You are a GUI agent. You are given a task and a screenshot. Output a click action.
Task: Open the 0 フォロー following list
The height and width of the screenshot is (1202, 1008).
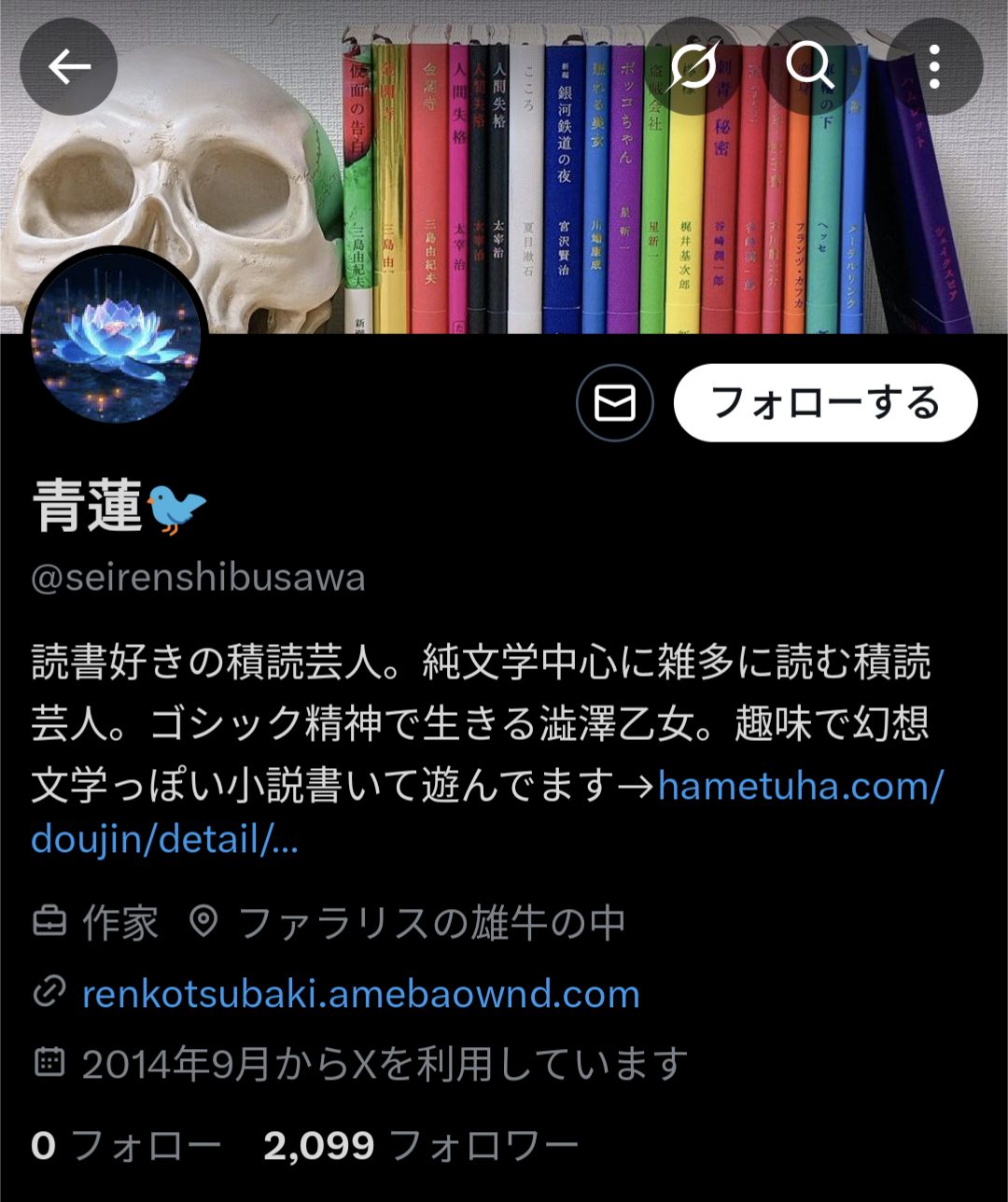pos(126,1146)
